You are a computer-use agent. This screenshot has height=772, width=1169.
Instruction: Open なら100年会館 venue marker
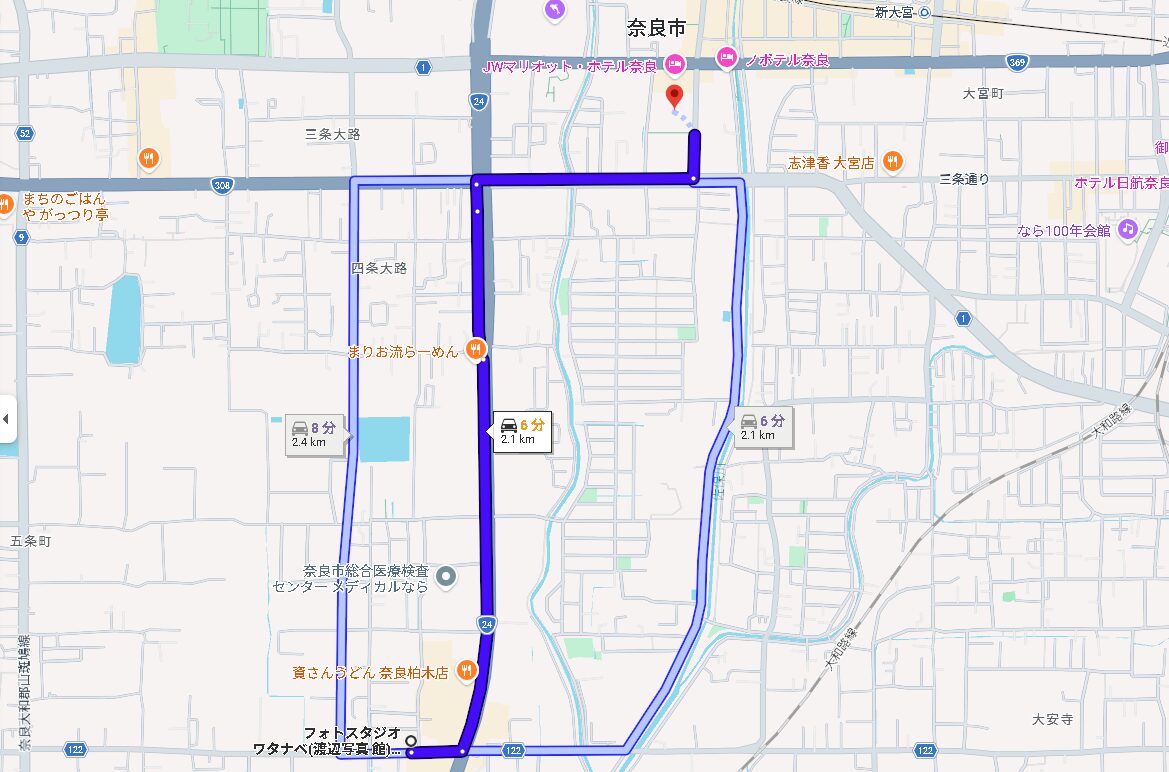coord(1127,229)
